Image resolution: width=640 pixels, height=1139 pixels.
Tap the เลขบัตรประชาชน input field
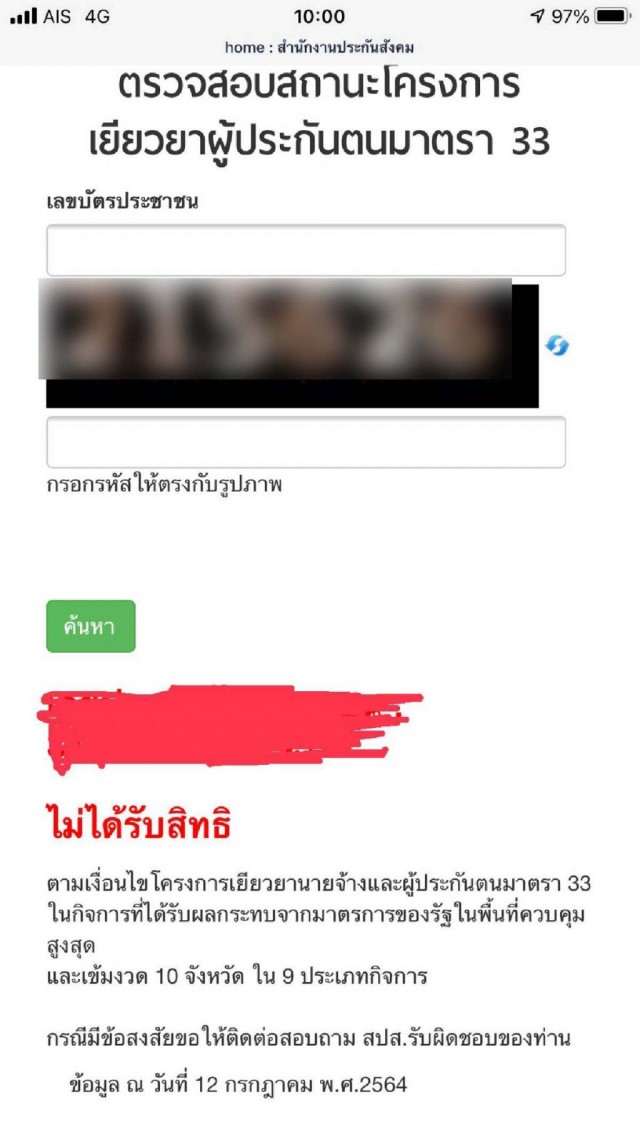click(x=306, y=250)
